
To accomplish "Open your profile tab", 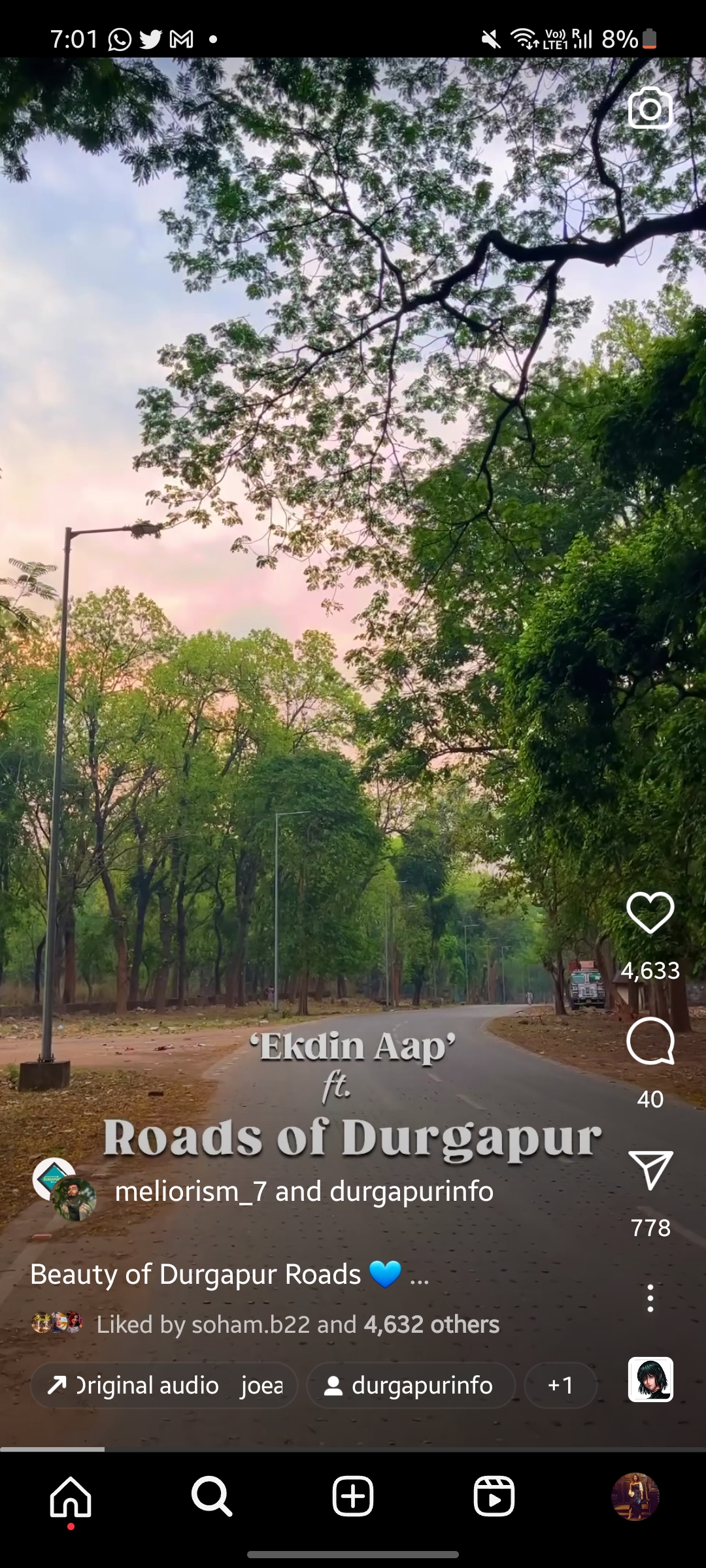I will [635, 1496].
